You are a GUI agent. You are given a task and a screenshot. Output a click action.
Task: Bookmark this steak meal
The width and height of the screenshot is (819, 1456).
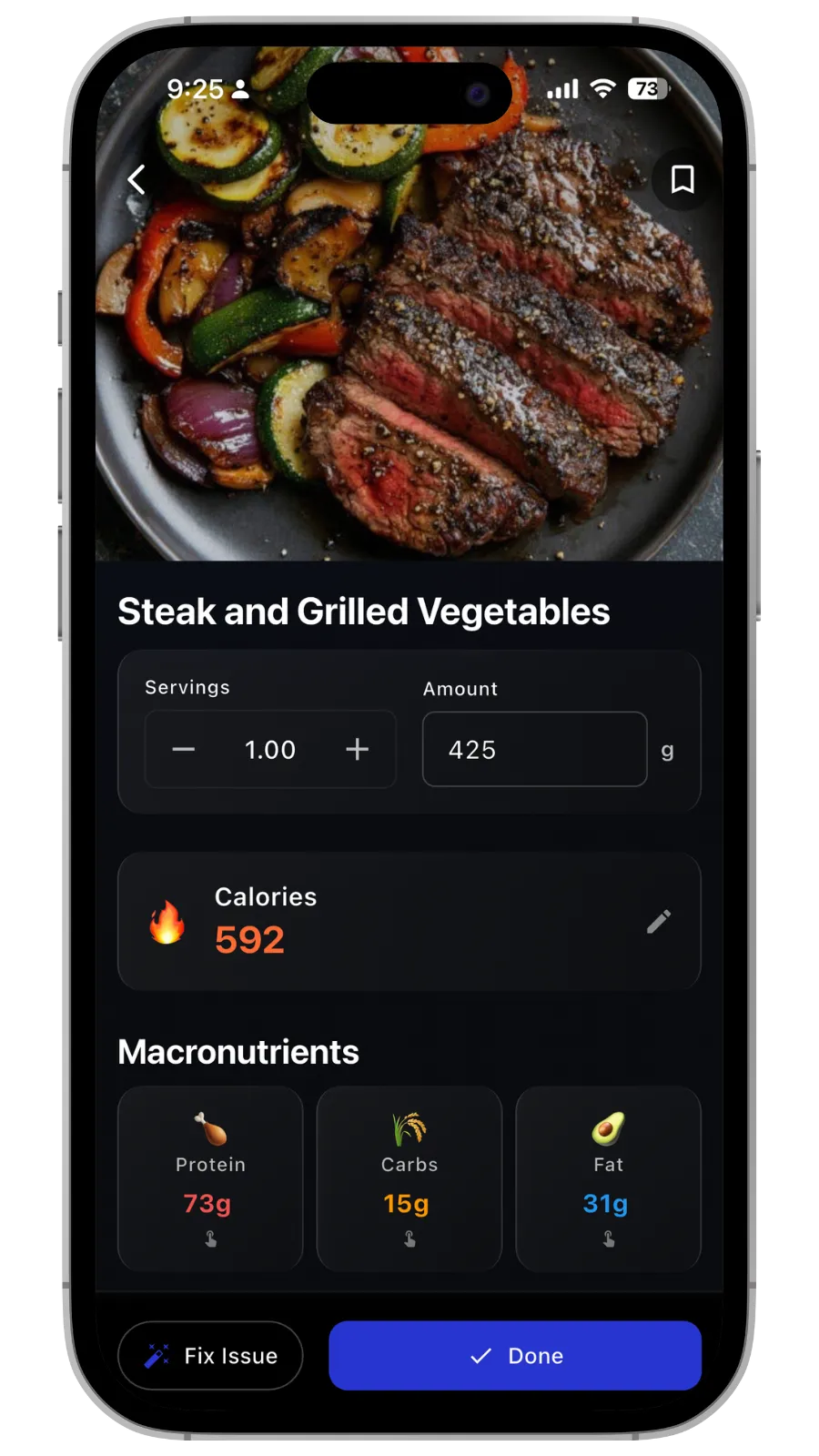[682, 179]
